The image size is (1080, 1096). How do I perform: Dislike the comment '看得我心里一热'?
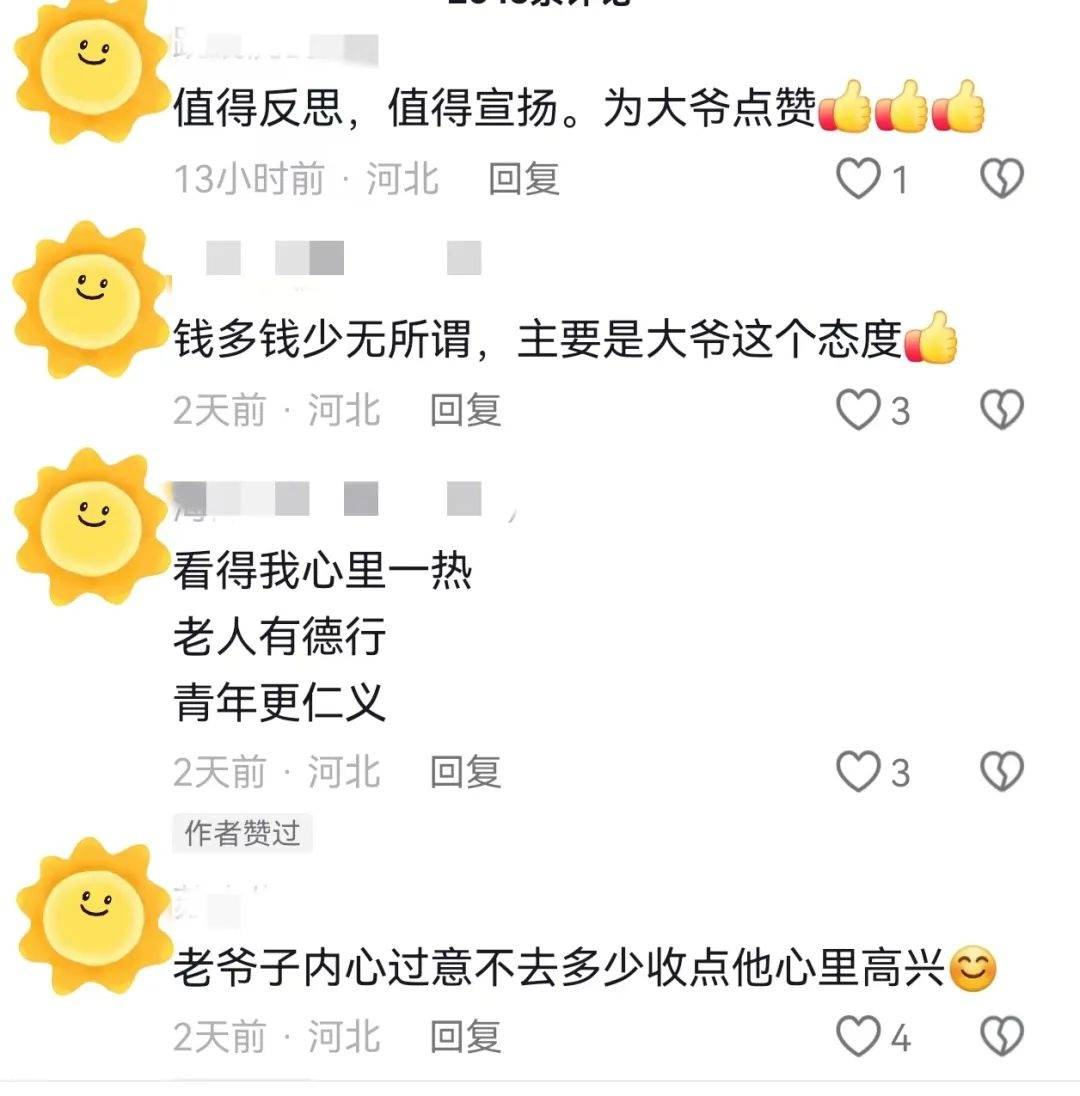(1001, 772)
